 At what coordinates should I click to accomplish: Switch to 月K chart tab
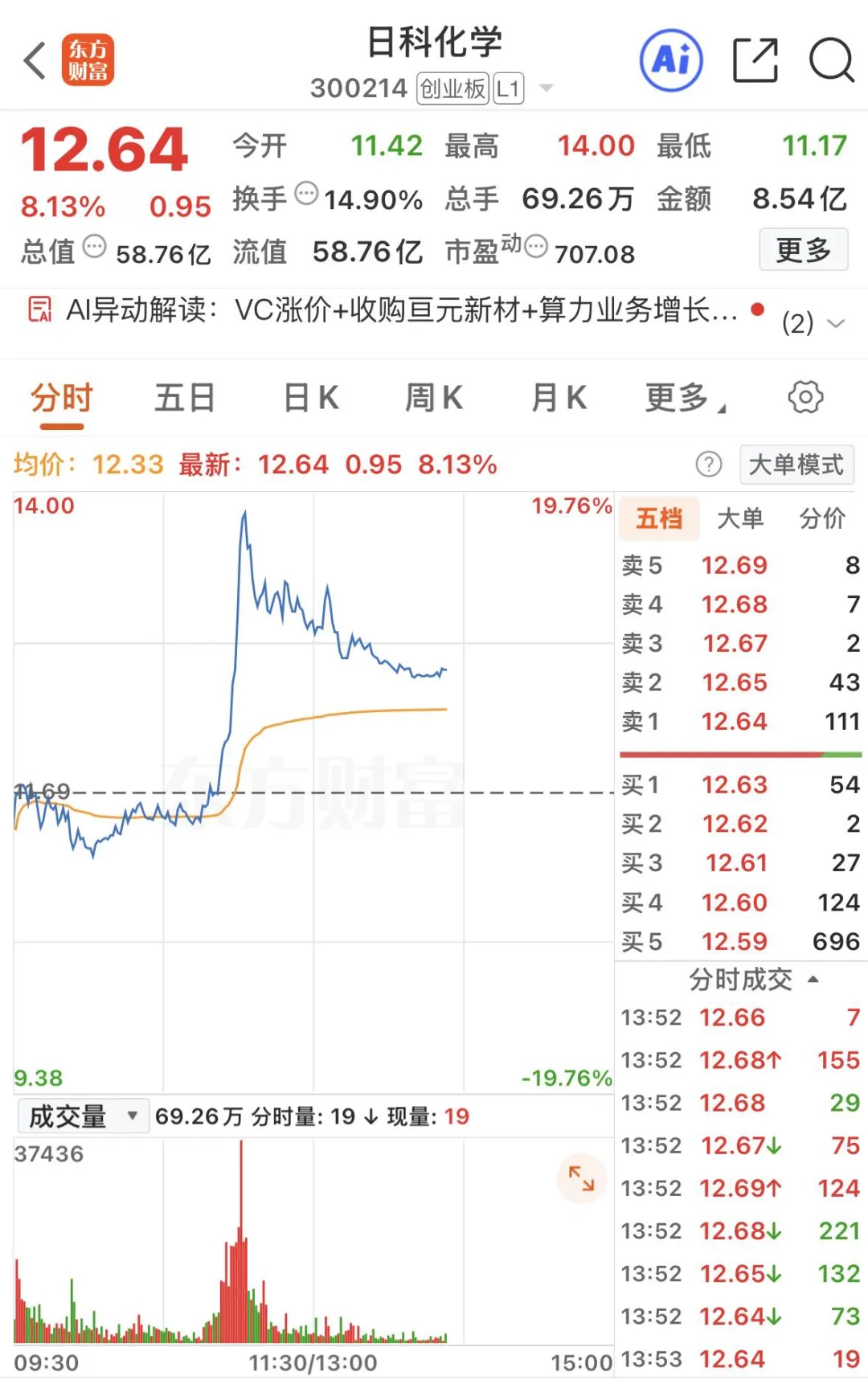pyautogui.click(x=559, y=398)
